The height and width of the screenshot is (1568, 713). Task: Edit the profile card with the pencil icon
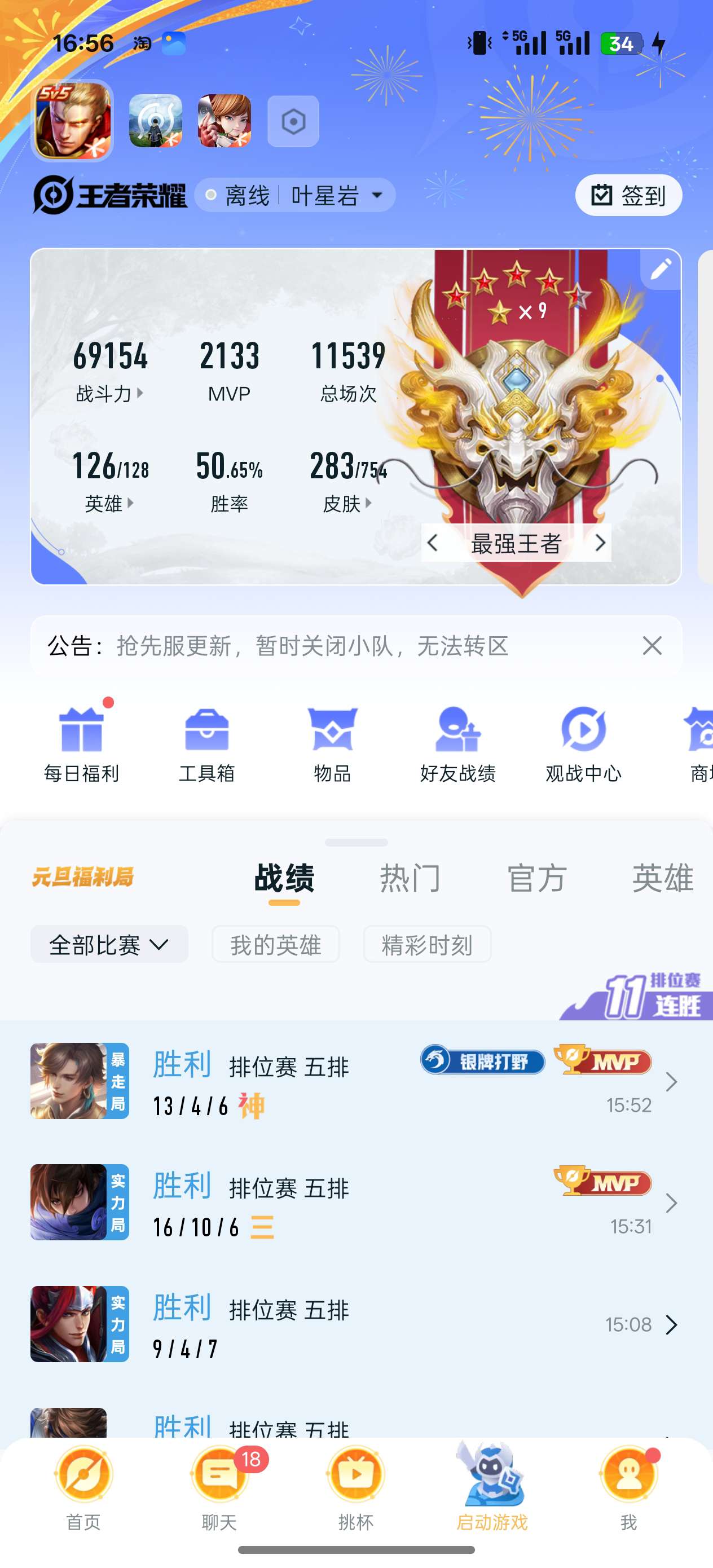pos(661,269)
